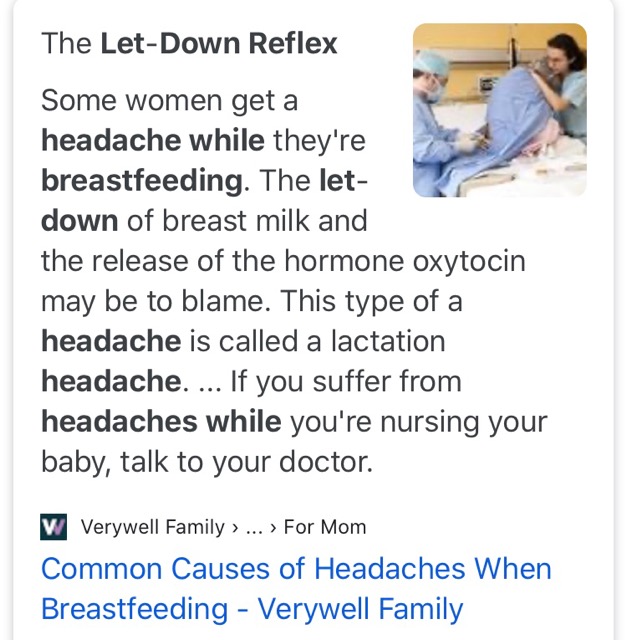Open the snippet's hospital image thumbnail
627x640 pixels.
click(x=499, y=110)
